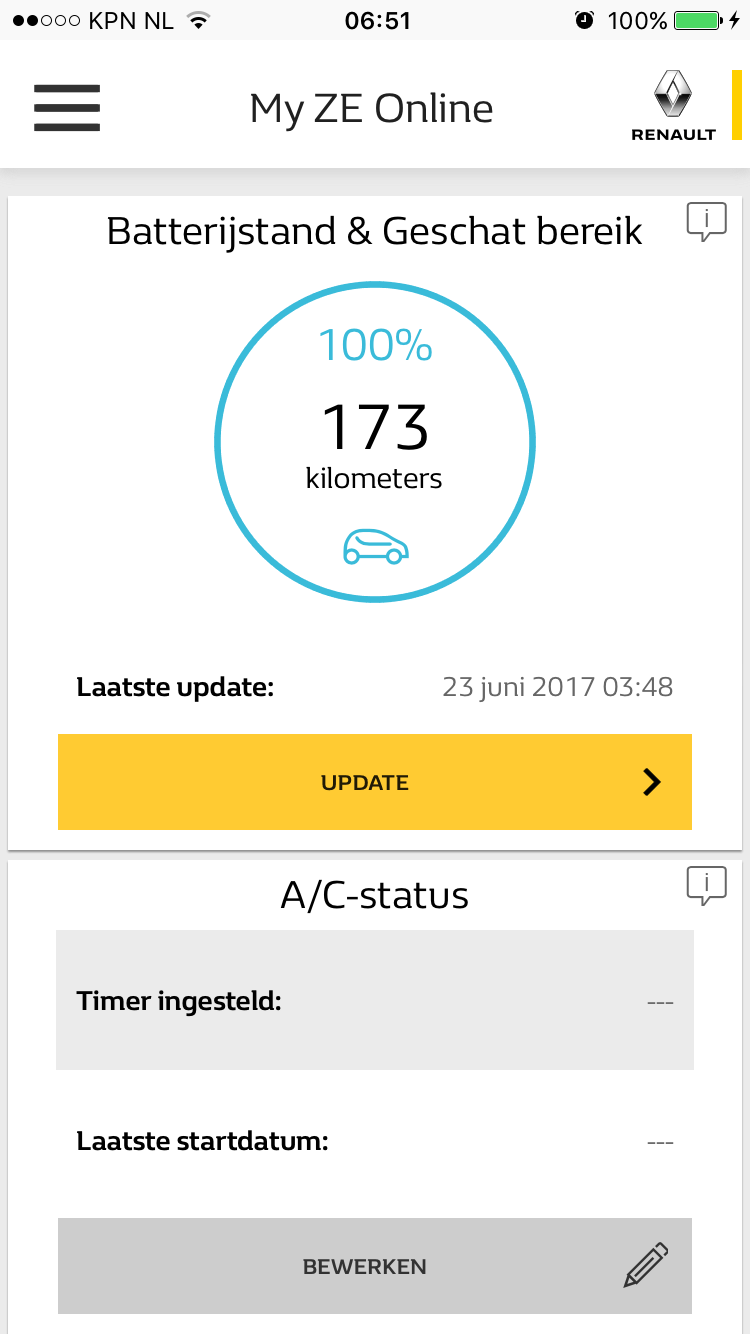Viewport: 750px width, 1334px height.
Task: Tap the BEWERKEN edit button
Action: click(x=375, y=1266)
